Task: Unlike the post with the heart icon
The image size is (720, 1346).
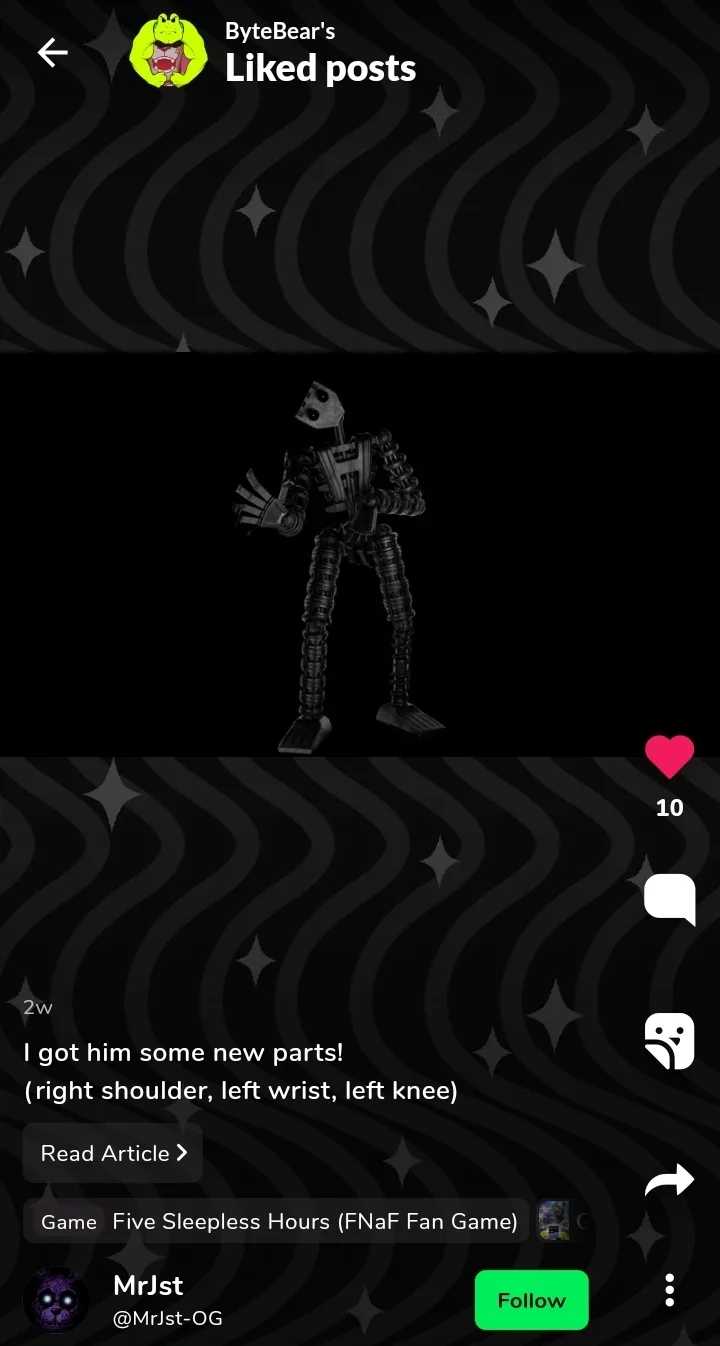Action: pyautogui.click(x=669, y=757)
